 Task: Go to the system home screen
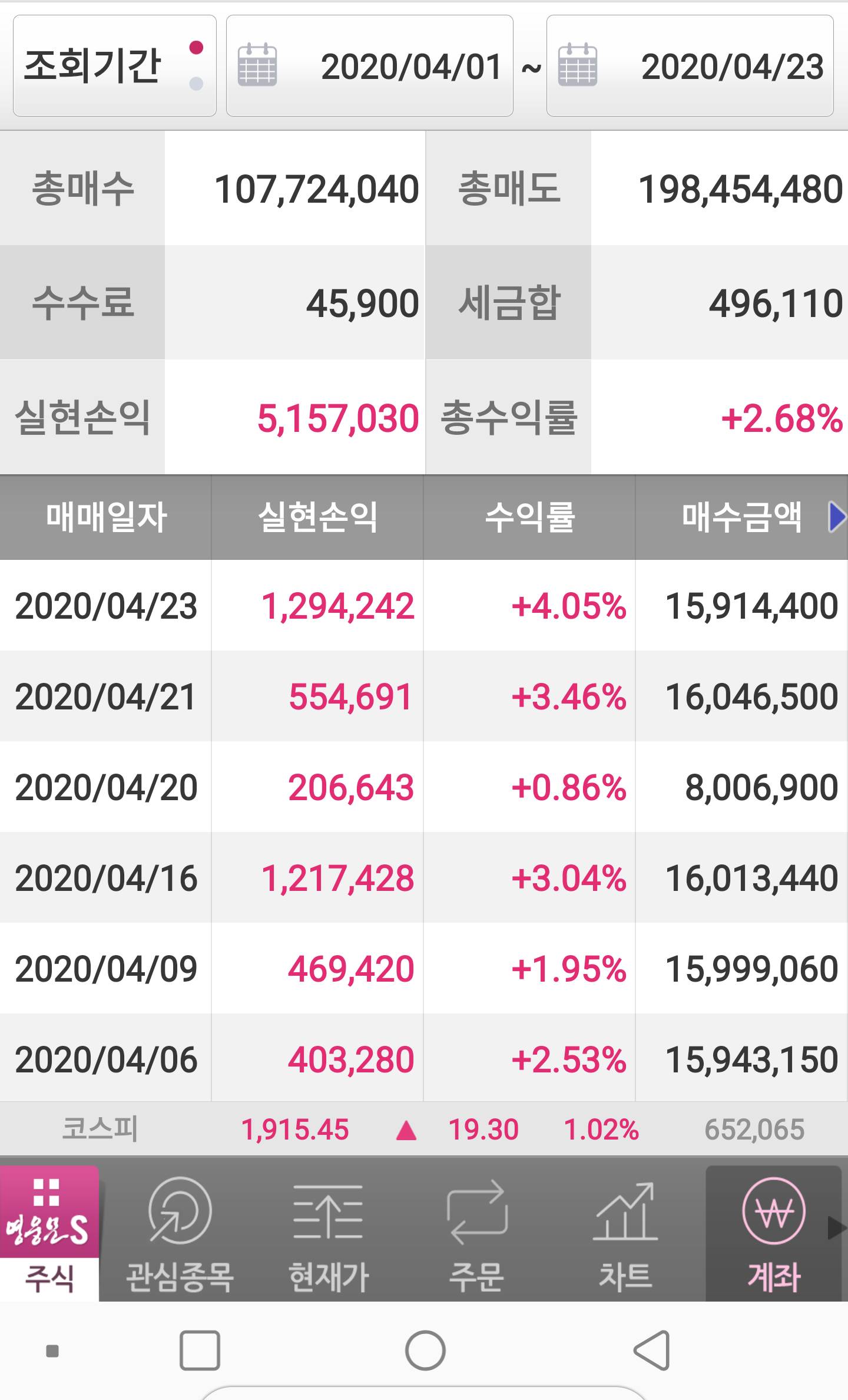(x=425, y=1350)
